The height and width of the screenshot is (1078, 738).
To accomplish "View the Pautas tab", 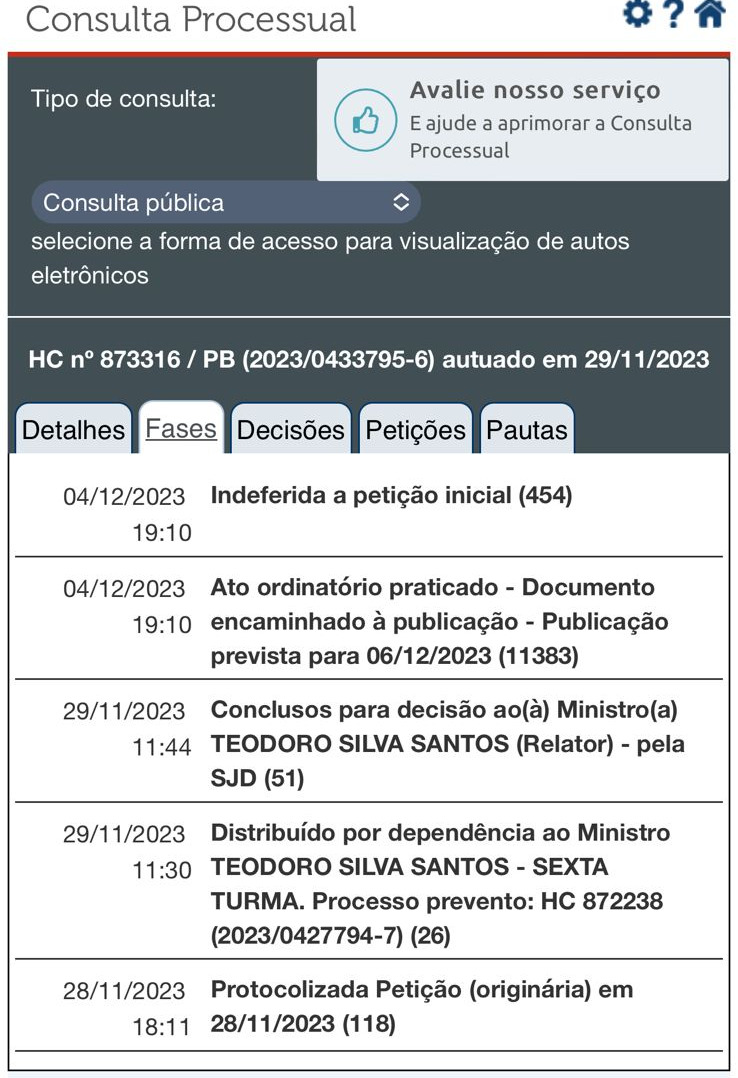I will pos(527,430).
